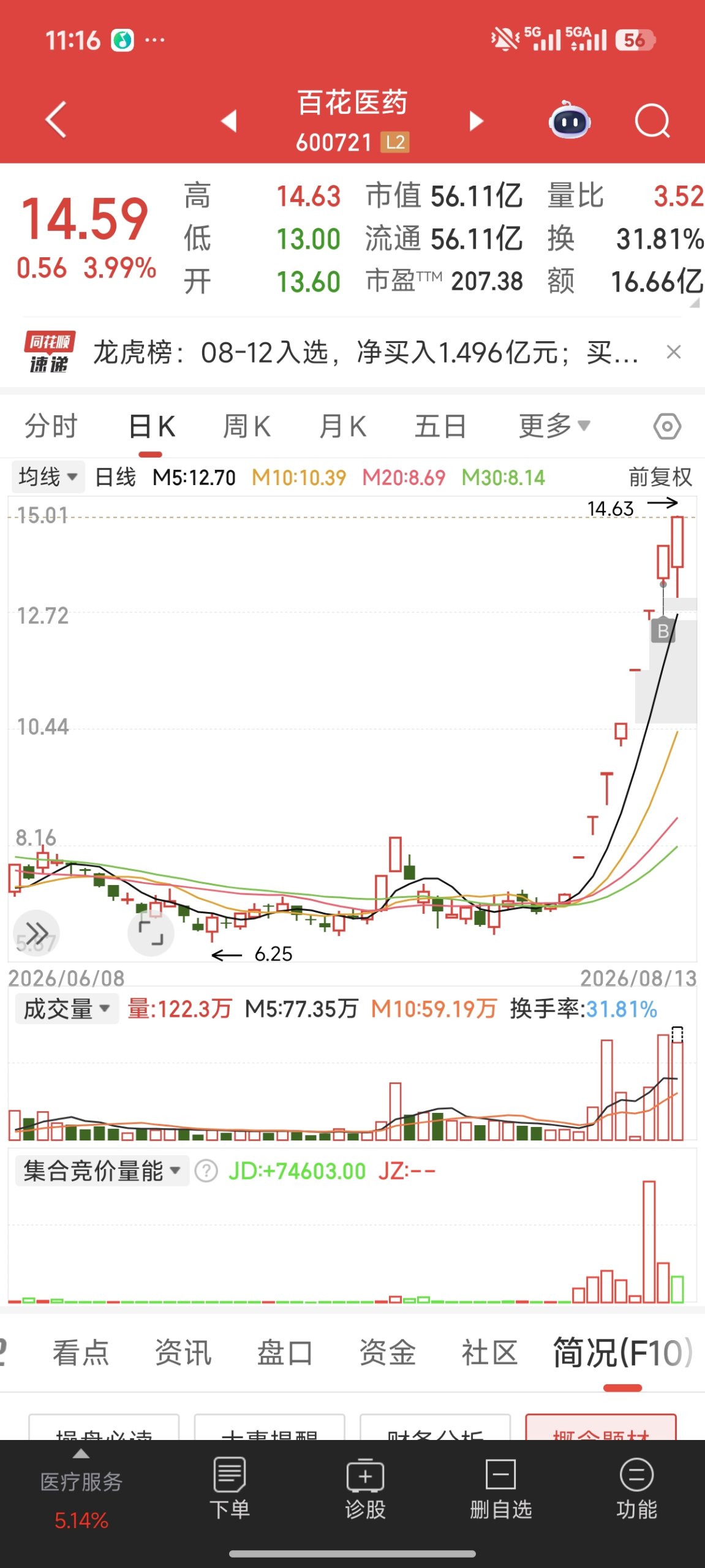This screenshot has width=705, height=1568.
Task: Open the robot AI assistant icon
Action: 569,121
